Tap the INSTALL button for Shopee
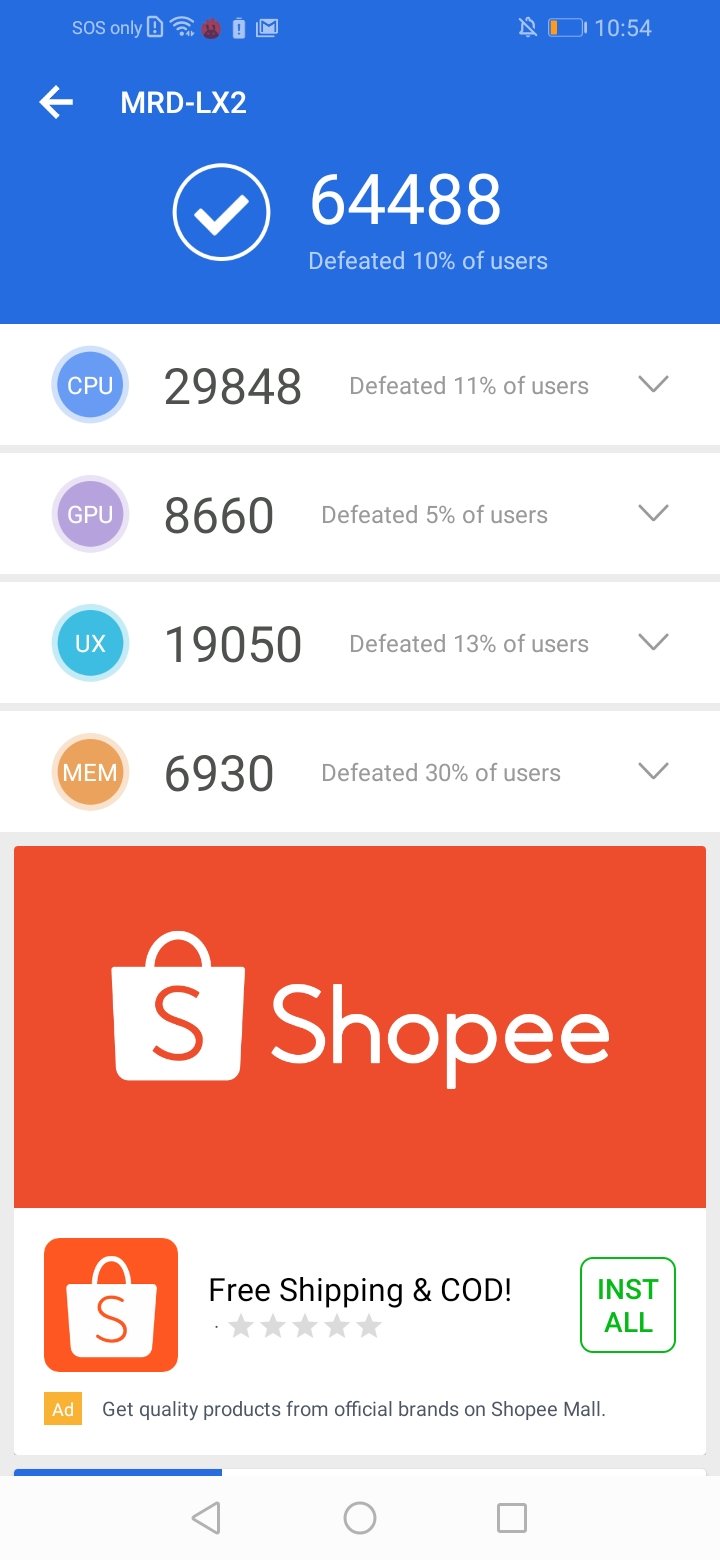Screen dimensions: 720x1560 click(627, 1305)
